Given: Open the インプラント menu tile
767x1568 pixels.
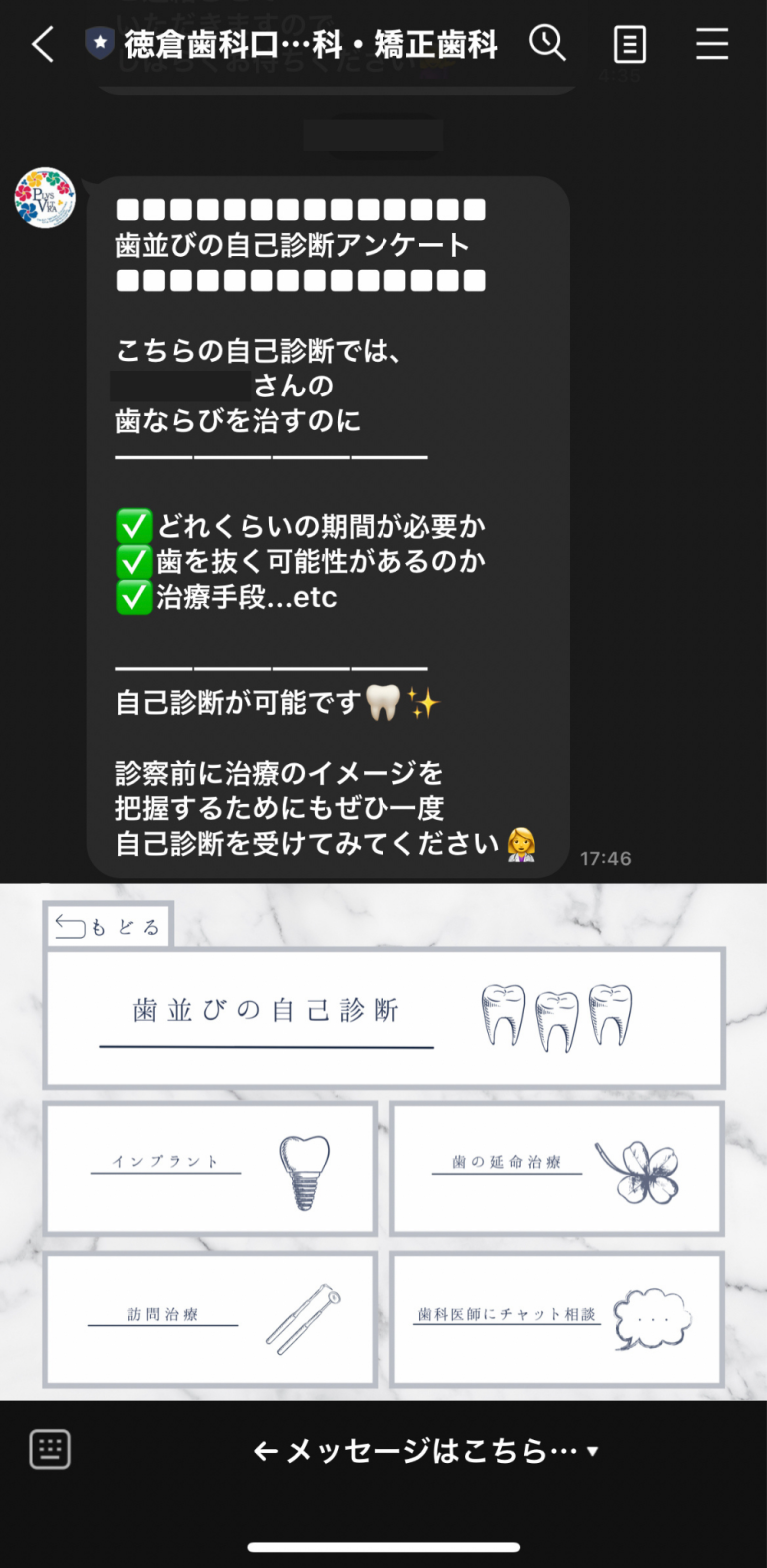Looking at the screenshot, I should tap(211, 1168).
